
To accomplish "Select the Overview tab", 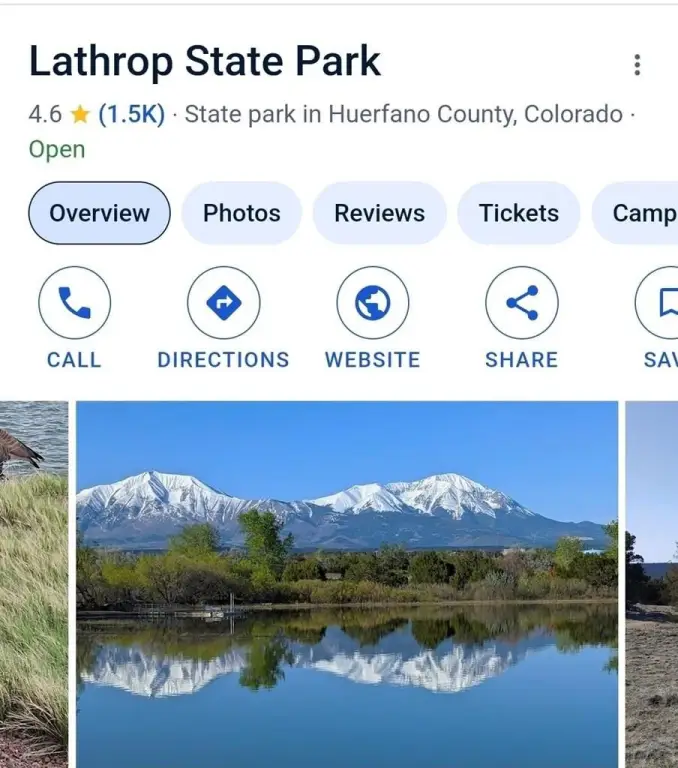I will pos(99,213).
